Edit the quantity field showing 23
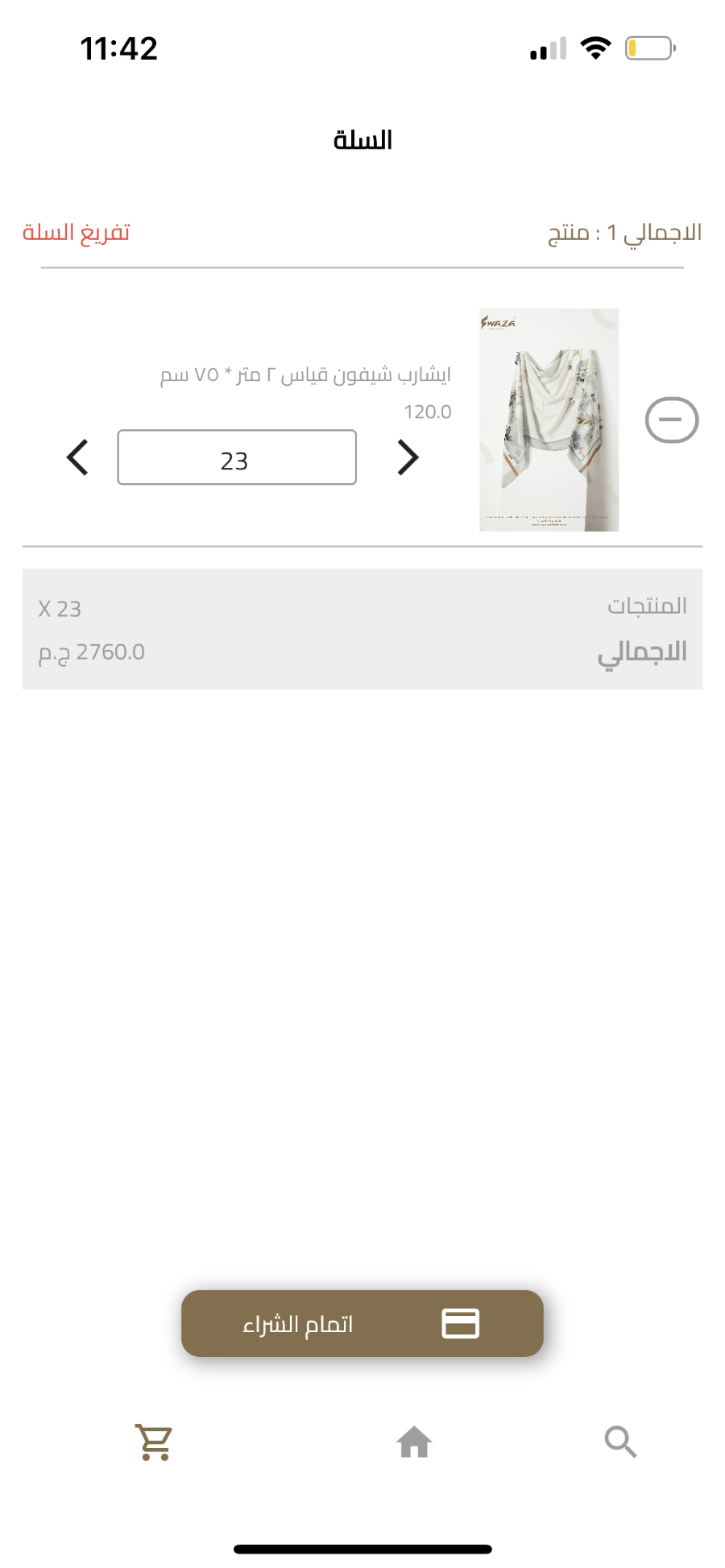Screen dimensions: 725x1568 pos(237,457)
